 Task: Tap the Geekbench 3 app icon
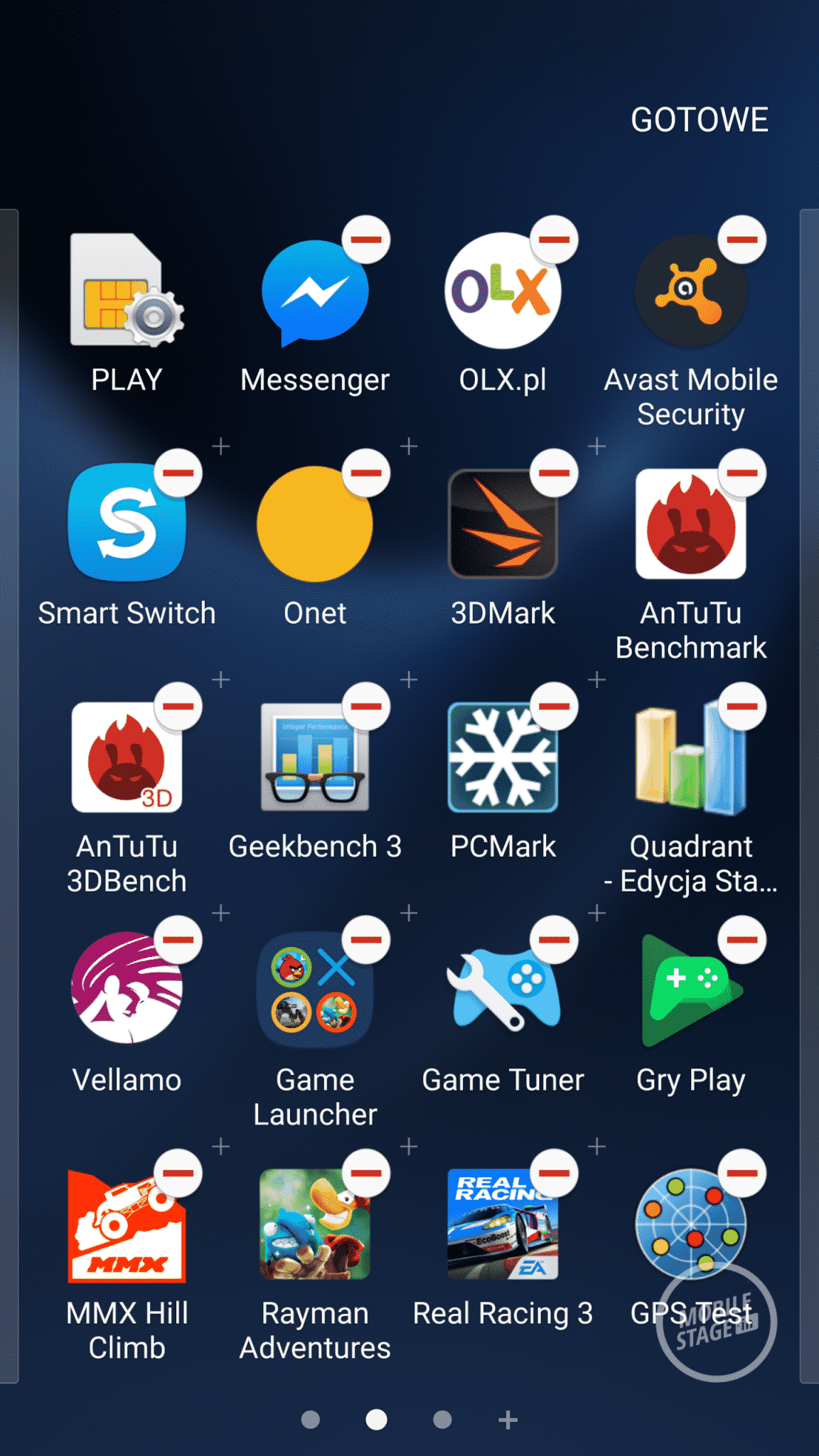coord(314,757)
